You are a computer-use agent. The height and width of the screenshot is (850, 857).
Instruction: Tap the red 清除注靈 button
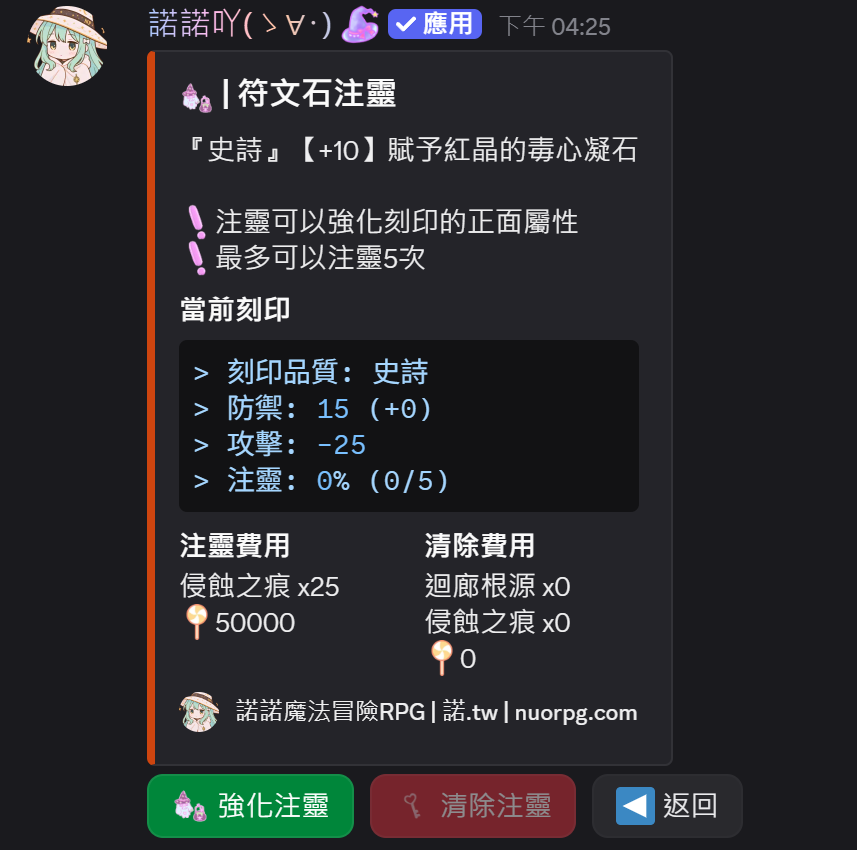[x=473, y=805]
